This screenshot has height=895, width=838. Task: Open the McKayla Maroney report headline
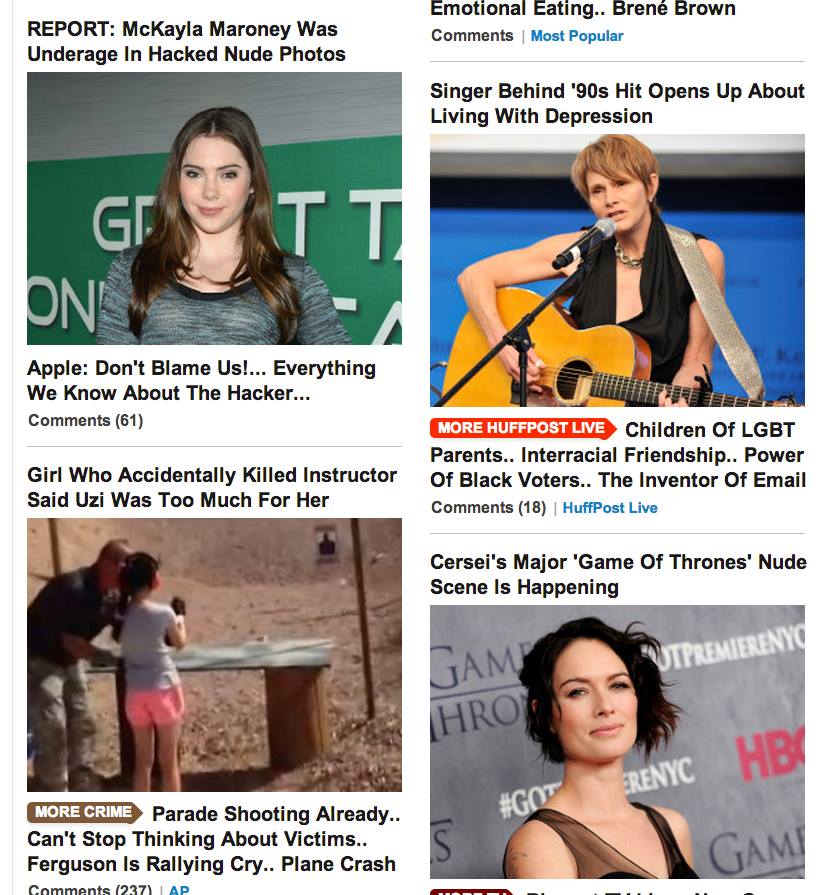tap(186, 42)
